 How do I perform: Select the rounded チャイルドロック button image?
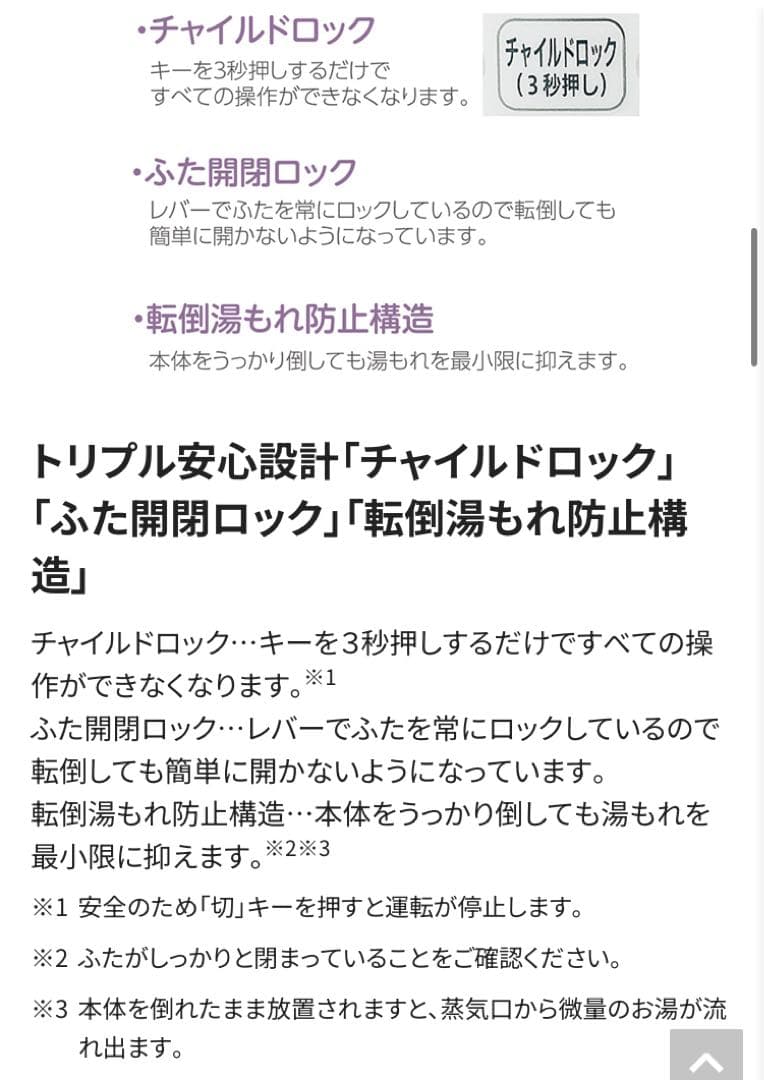click(560, 62)
